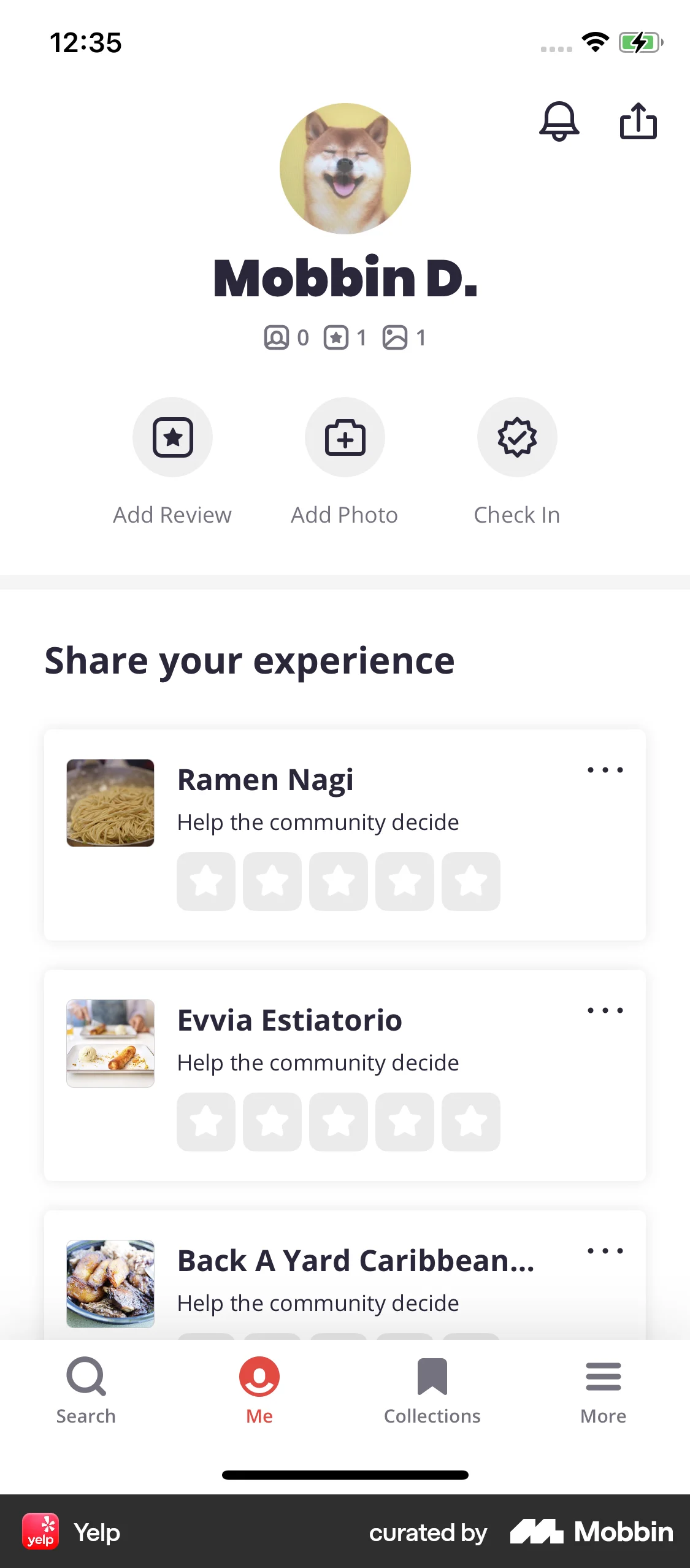Open overflow menu on Ramen Nagi card
This screenshot has height=1568, width=690.
click(605, 769)
